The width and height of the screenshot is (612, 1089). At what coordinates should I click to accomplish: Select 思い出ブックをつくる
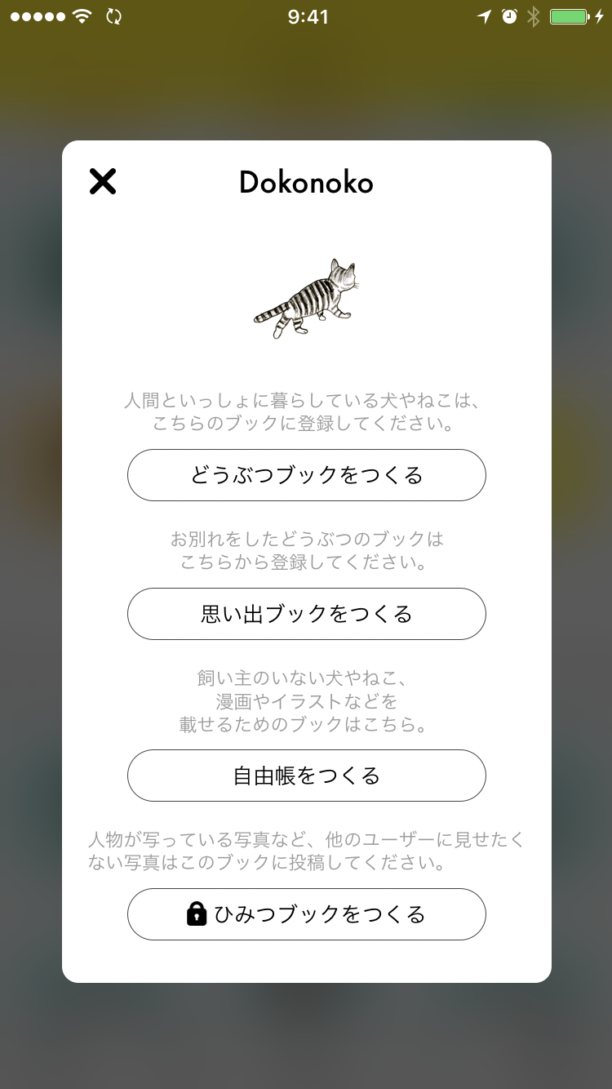click(306, 614)
